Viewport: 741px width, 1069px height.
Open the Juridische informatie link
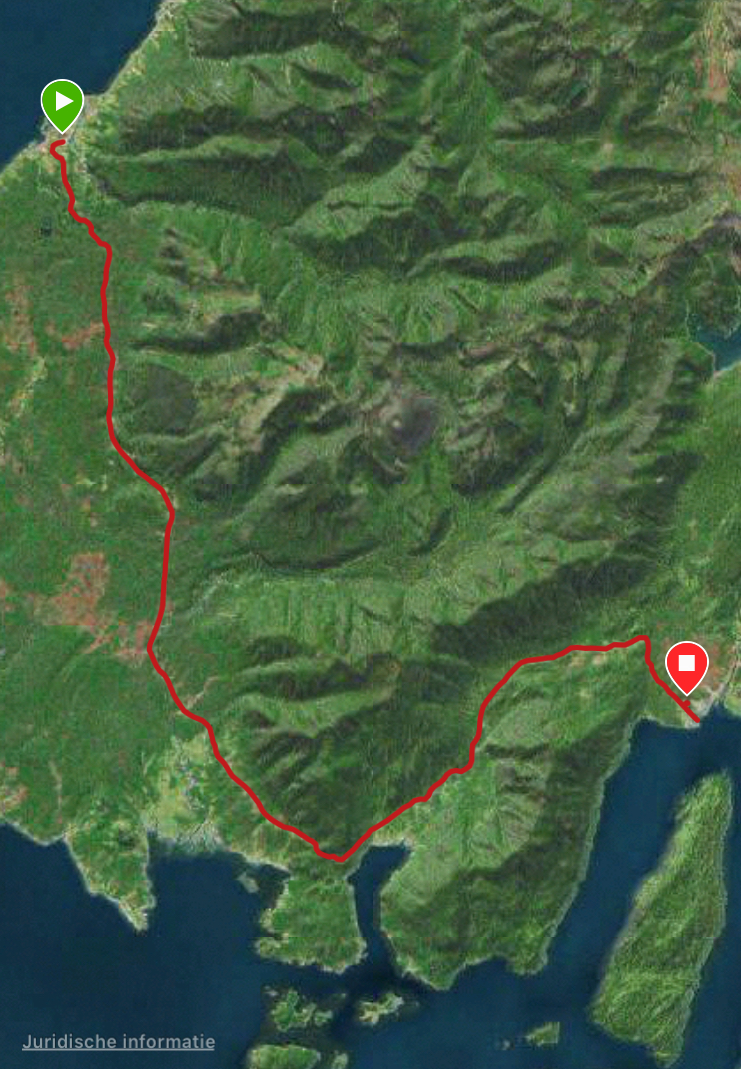point(118,1042)
